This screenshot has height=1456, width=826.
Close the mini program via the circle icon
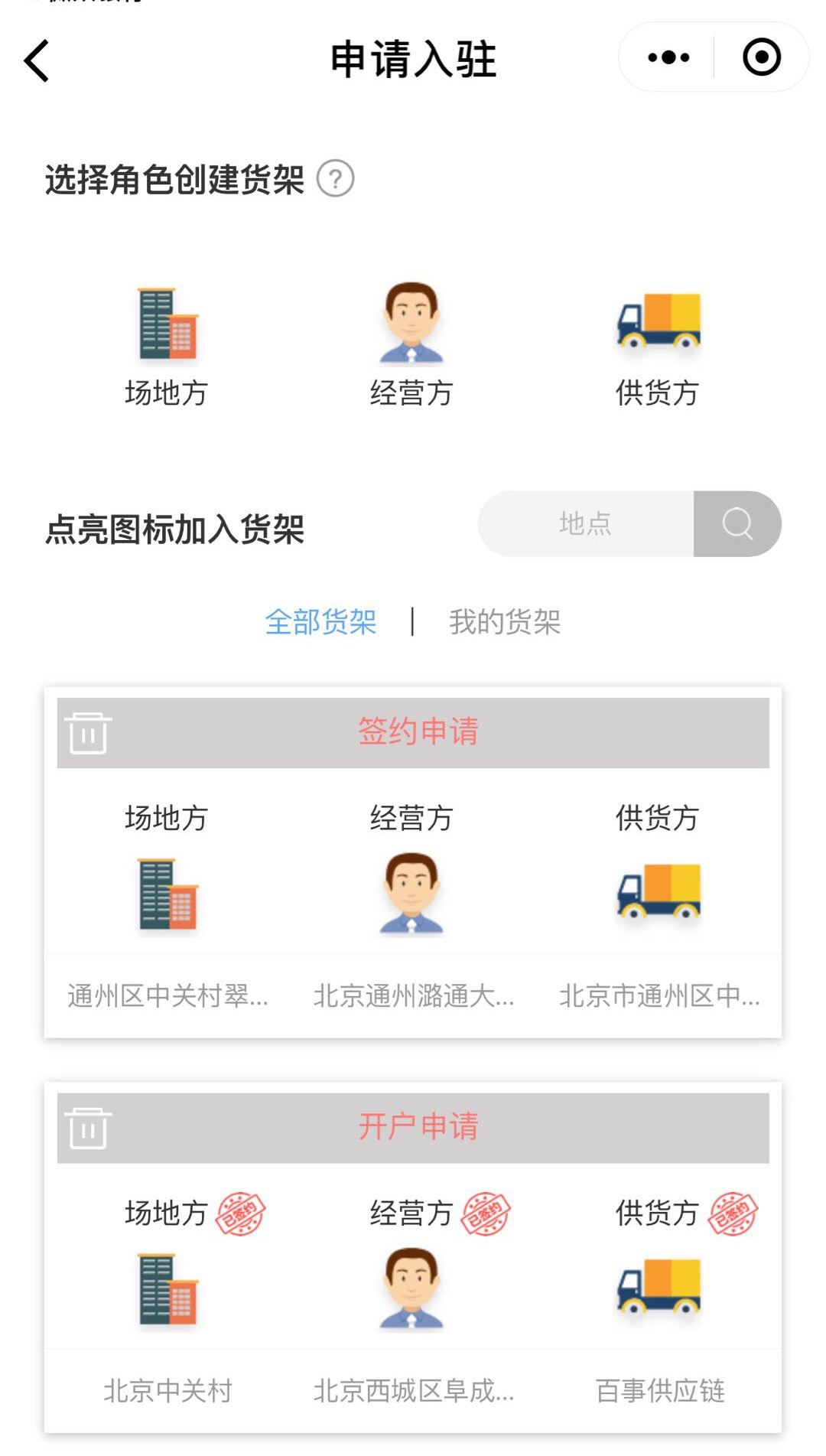click(762, 57)
